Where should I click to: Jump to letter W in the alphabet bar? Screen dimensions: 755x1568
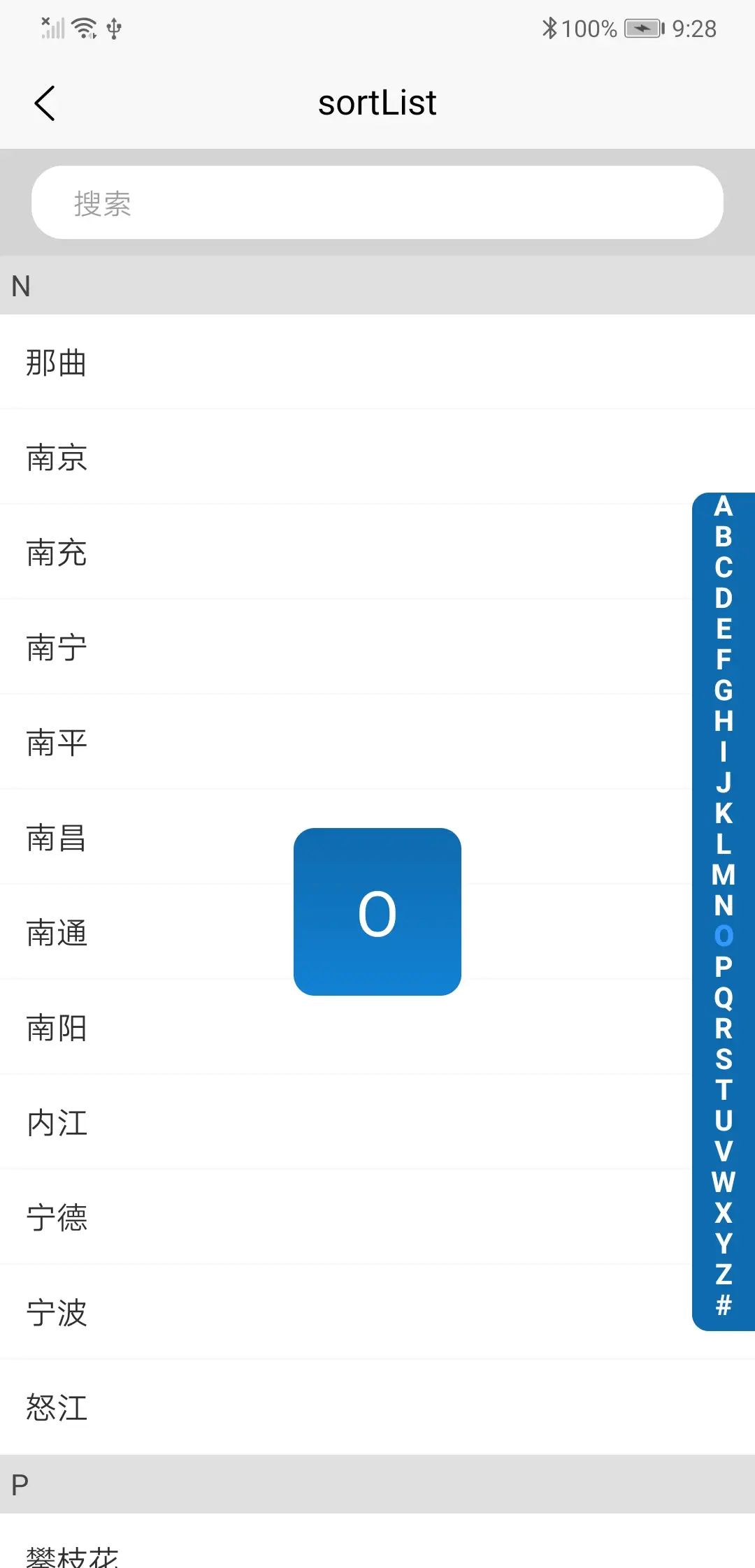[x=724, y=1182]
